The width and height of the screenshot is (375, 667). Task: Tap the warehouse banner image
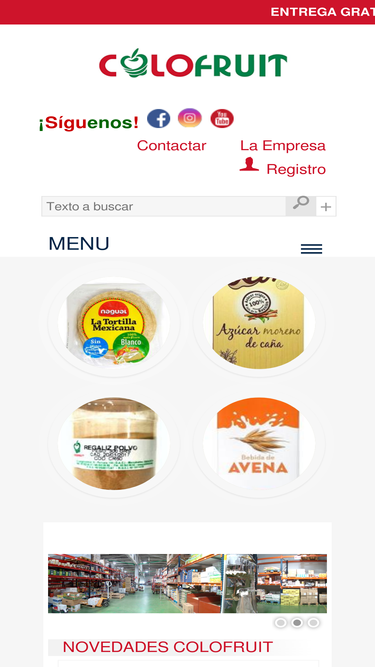pyautogui.click(x=188, y=583)
